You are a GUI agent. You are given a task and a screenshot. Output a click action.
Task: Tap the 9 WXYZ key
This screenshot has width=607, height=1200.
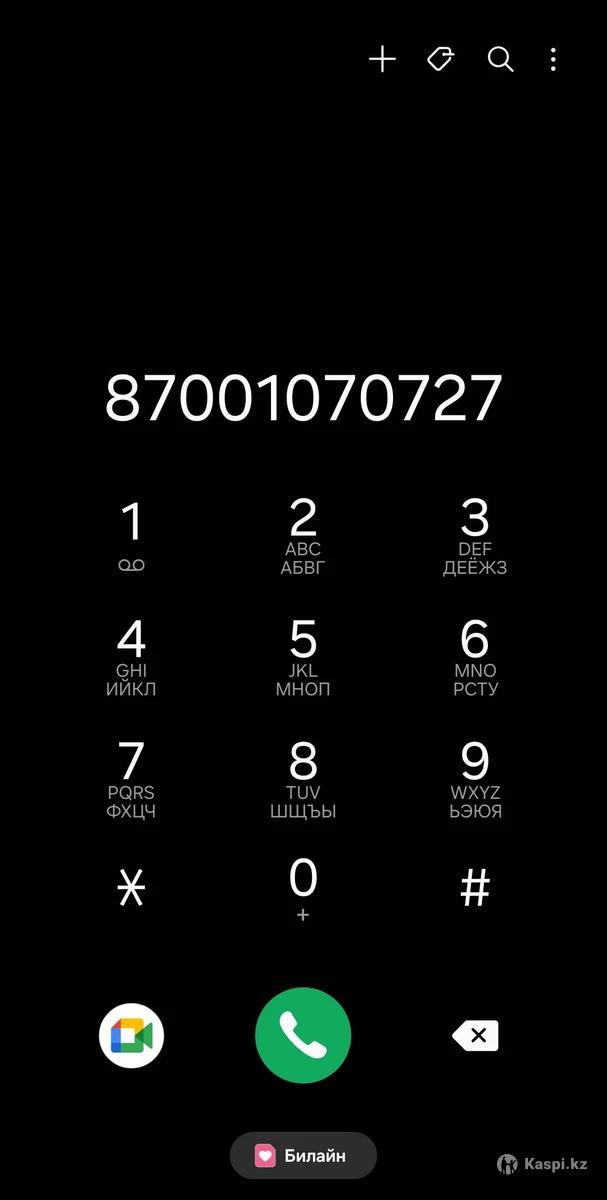(x=475, y=779)
